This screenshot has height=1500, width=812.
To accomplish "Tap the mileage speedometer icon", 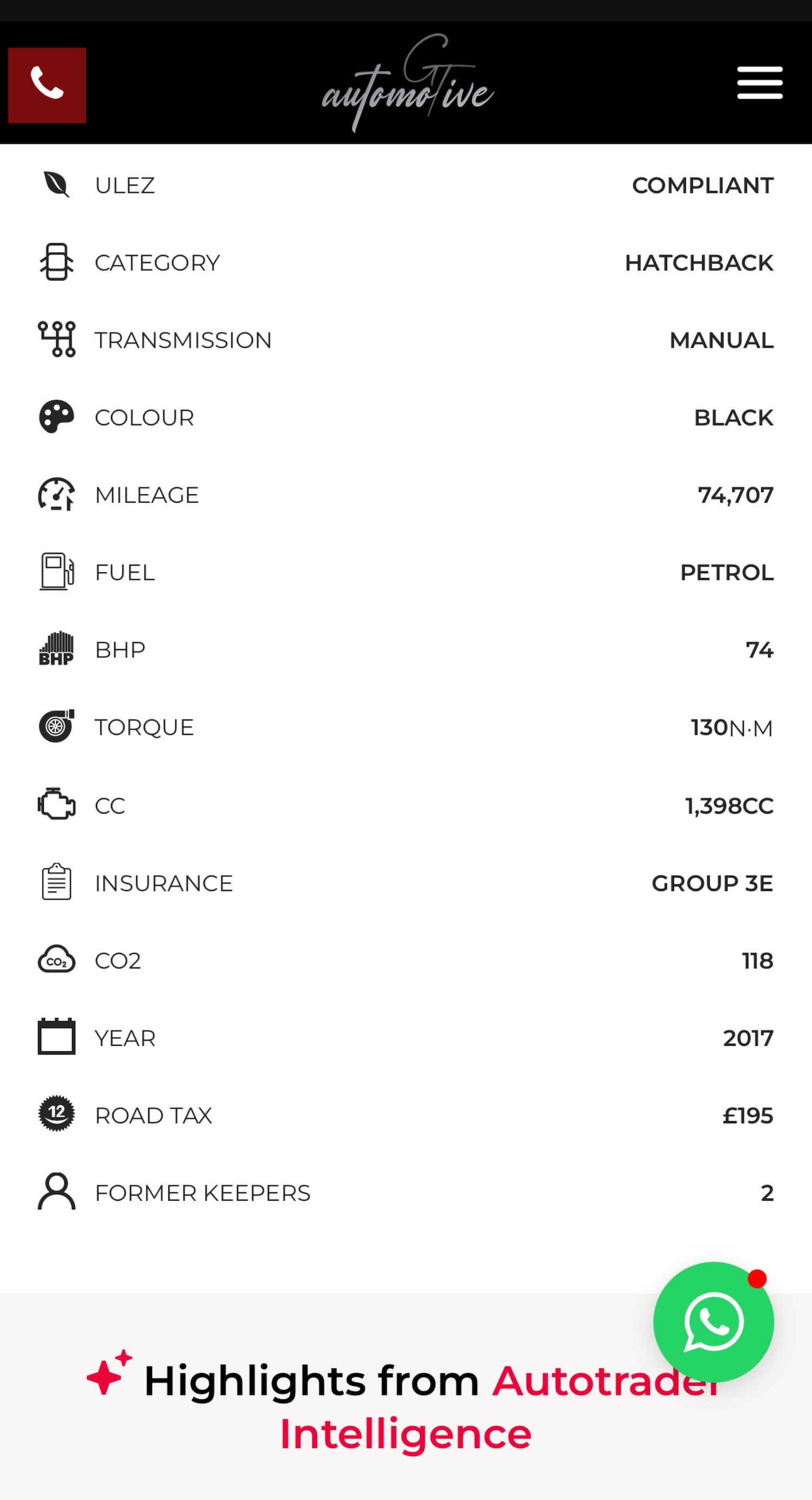I will pos(56,494).
